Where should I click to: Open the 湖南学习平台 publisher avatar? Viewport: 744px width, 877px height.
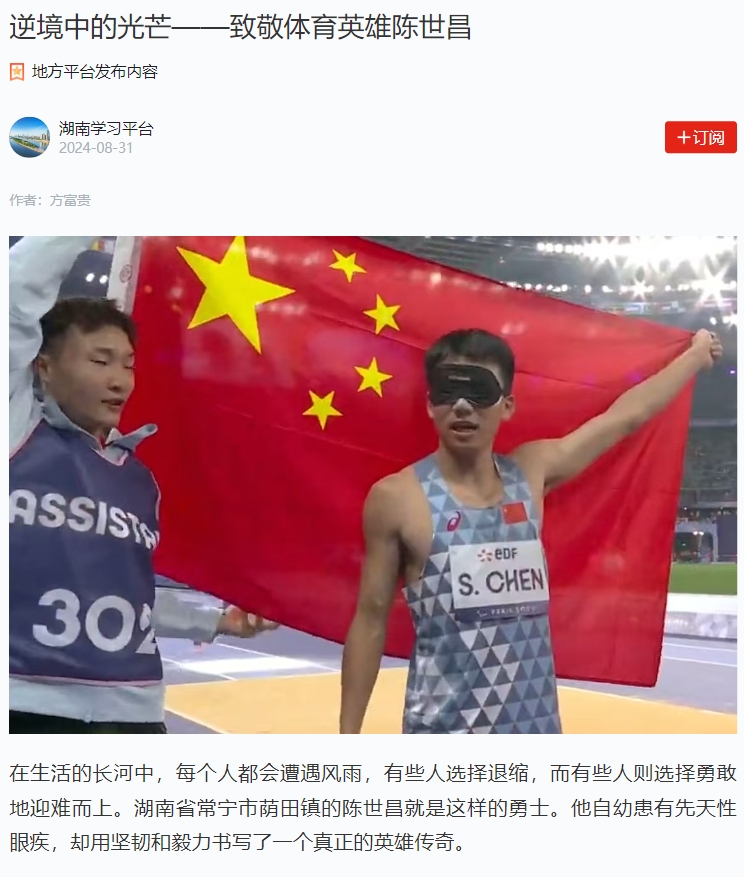tap(29, 137)
